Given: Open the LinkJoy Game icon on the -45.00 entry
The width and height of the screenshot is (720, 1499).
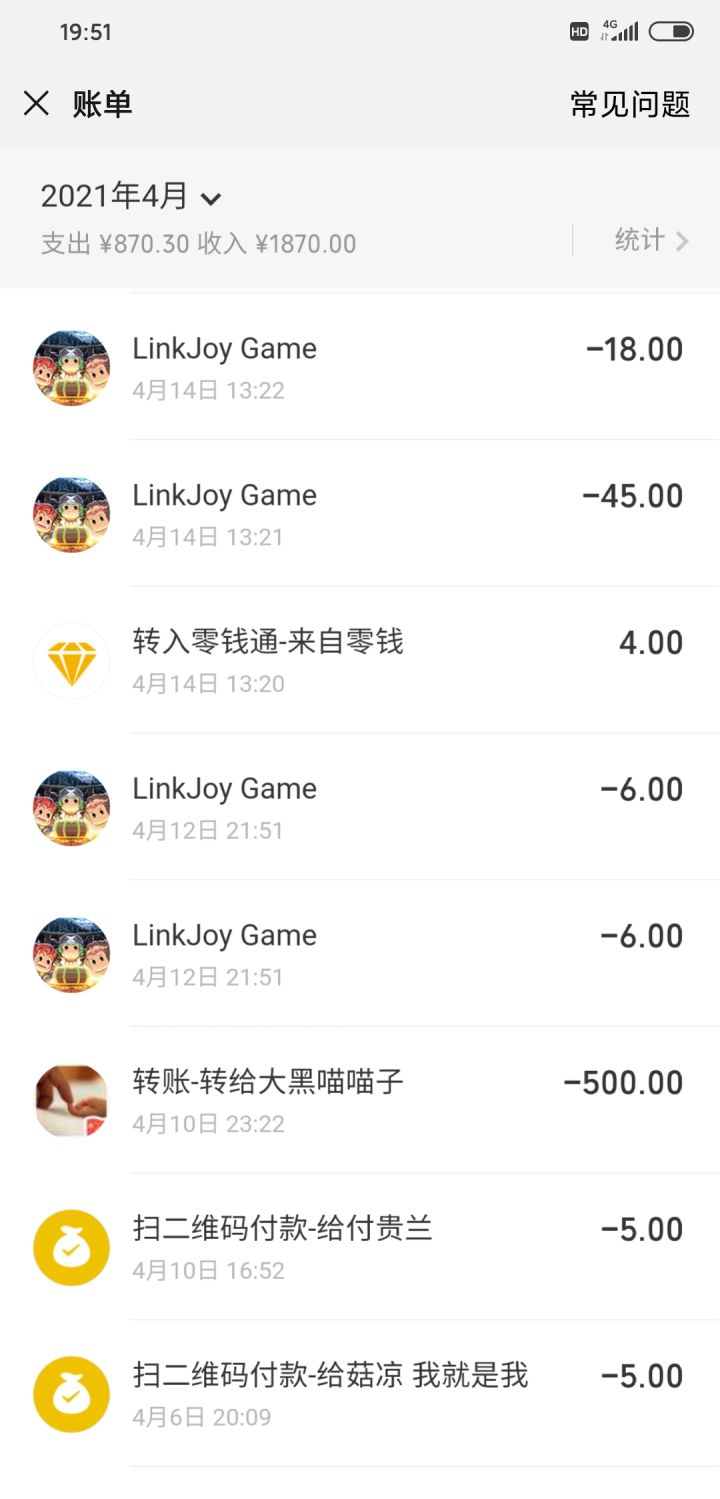Looking at the screenshot, I should 71,513.
